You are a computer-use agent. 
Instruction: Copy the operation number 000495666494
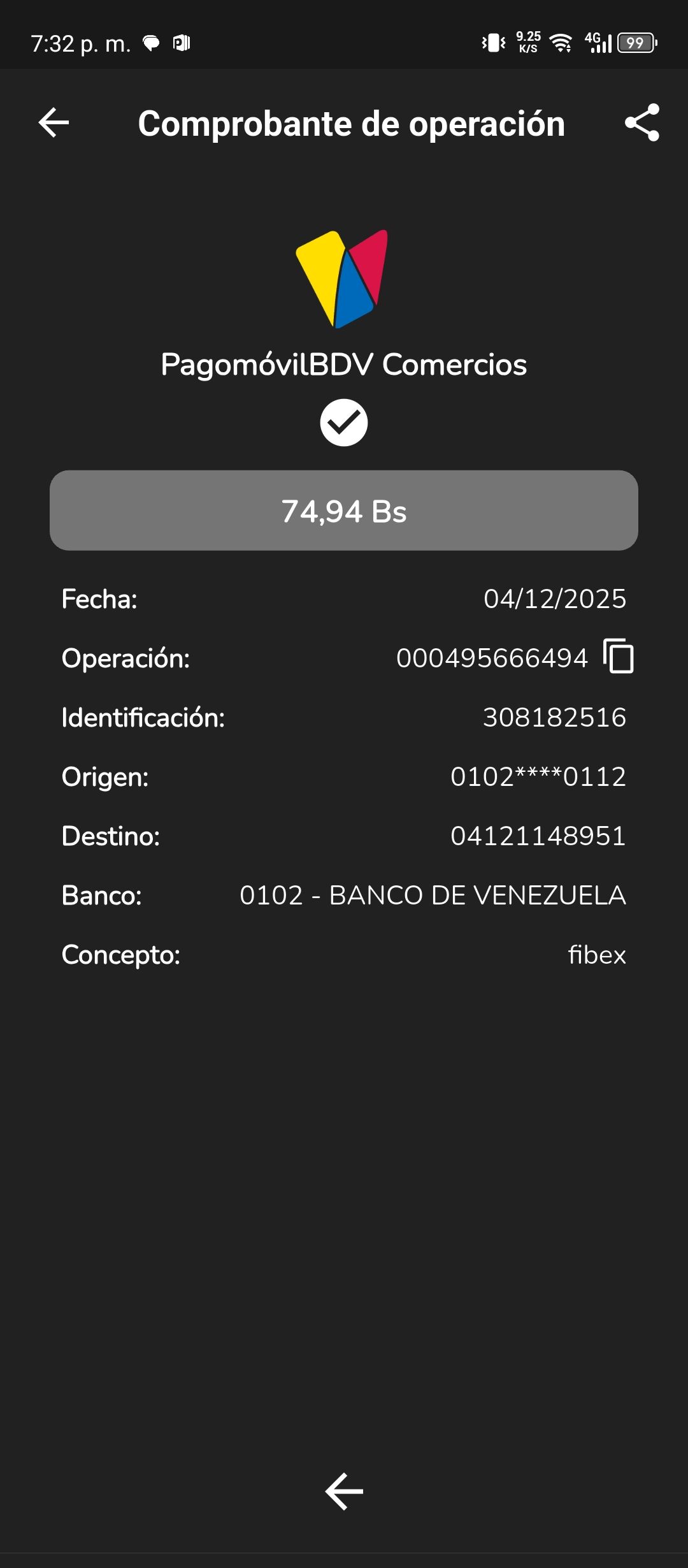(619, 656)
